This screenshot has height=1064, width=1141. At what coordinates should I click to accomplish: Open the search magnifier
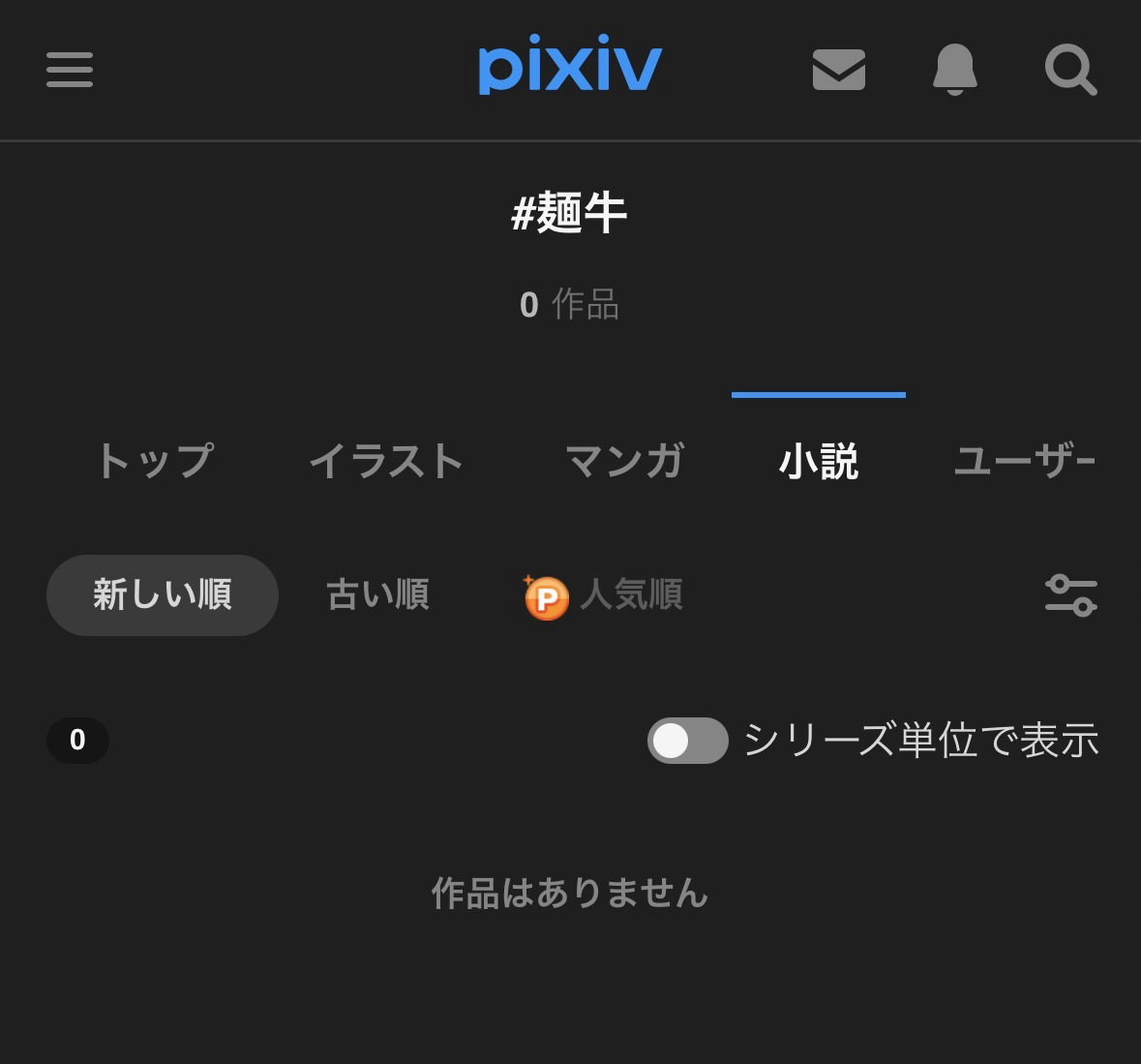pos(1070,70)
